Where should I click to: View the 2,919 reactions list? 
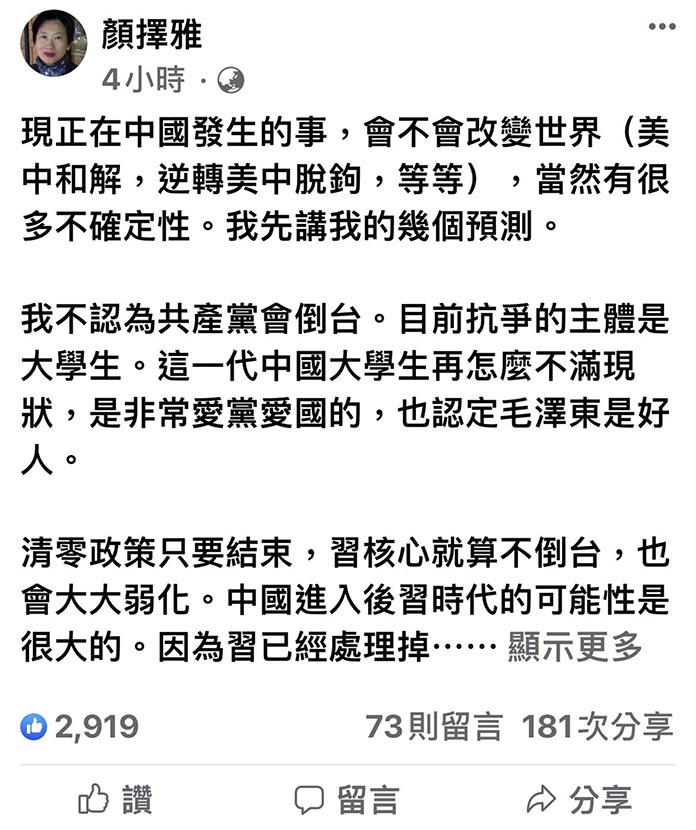point(80,726)
